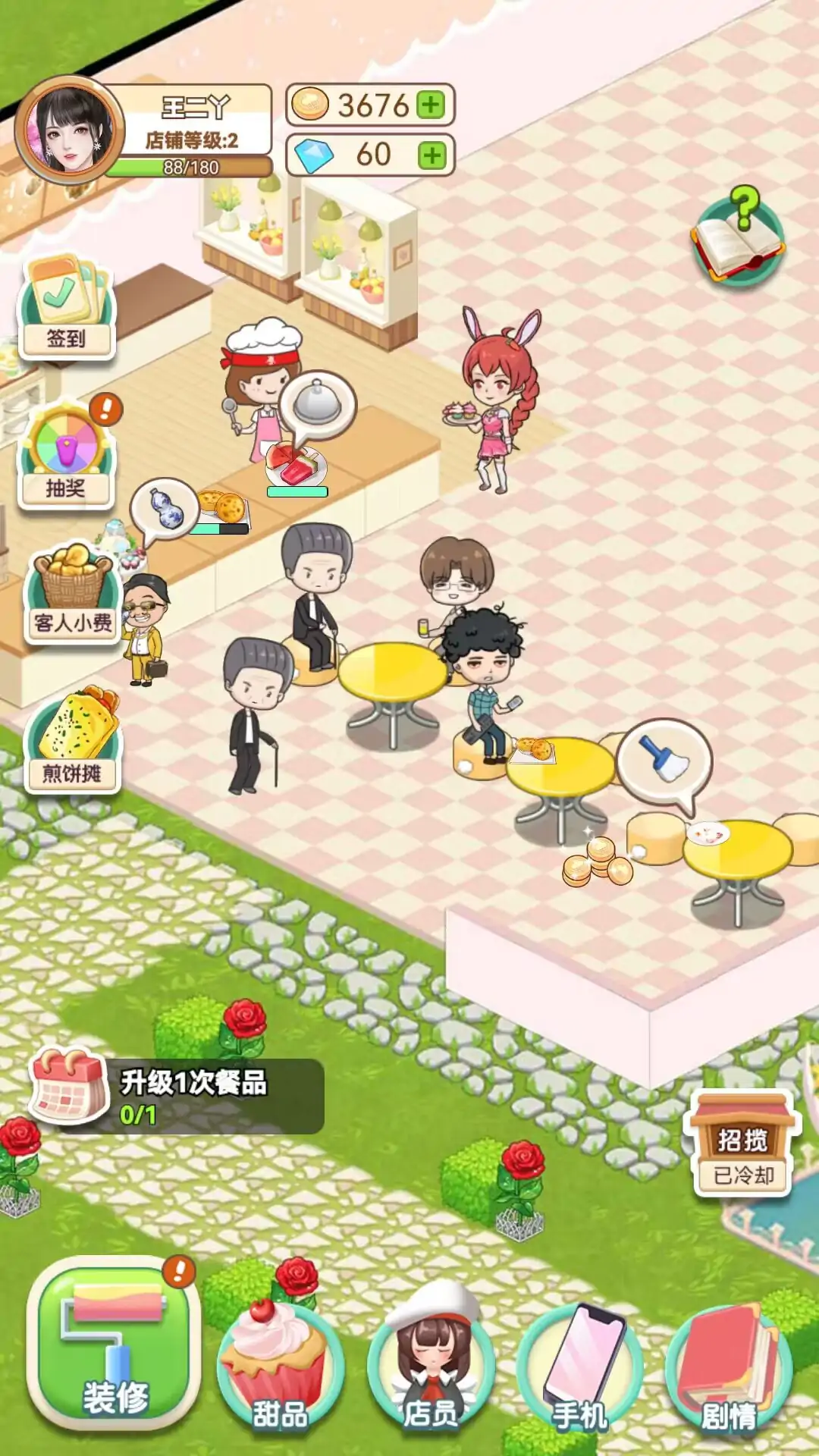
Task: Add more diamonds
Action: [x=431, y=155]
